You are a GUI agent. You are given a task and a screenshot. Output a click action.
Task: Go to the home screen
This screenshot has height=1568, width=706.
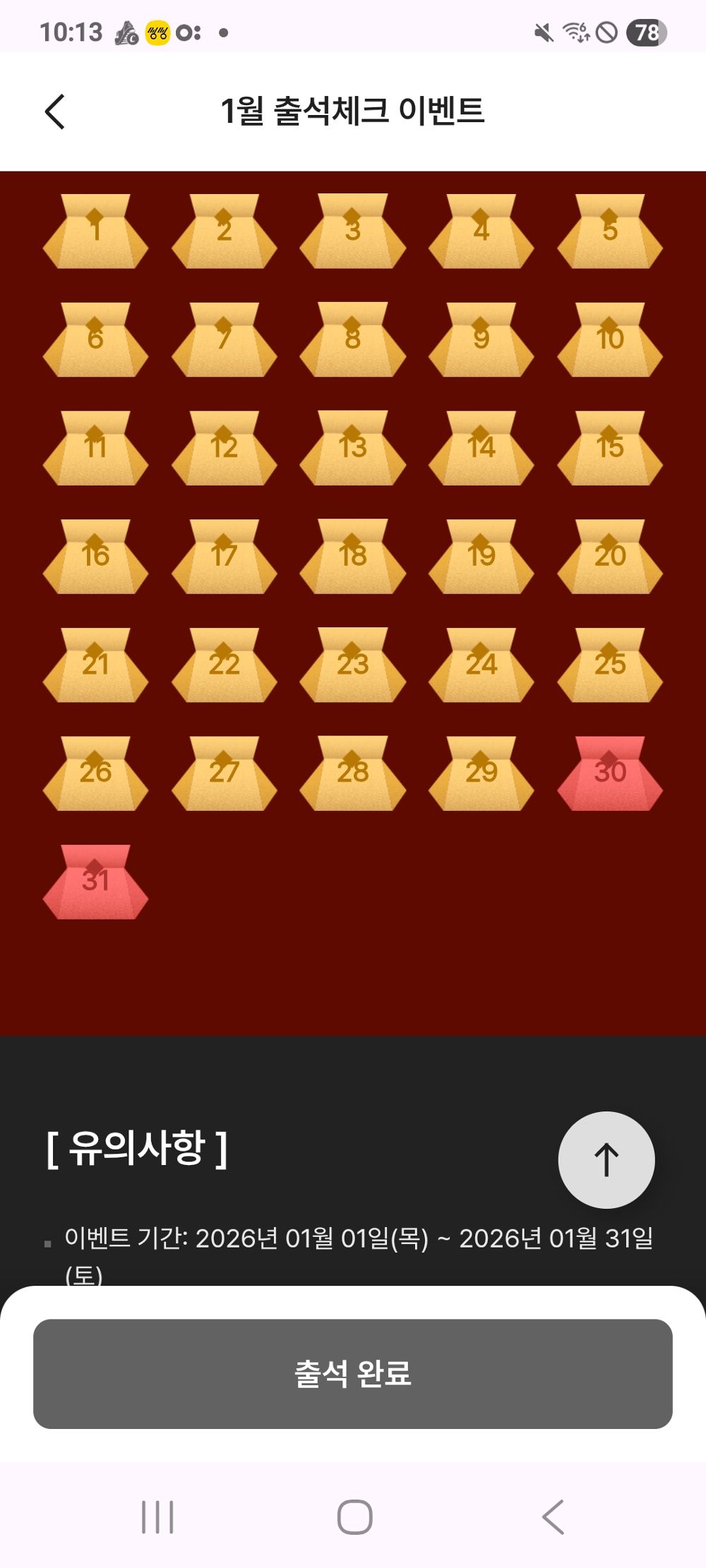click(x=354, y=1516)
